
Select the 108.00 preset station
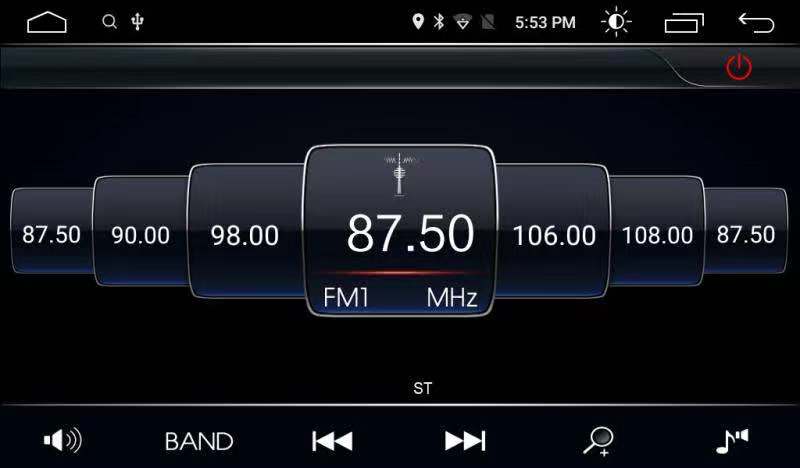pos(657,236)
